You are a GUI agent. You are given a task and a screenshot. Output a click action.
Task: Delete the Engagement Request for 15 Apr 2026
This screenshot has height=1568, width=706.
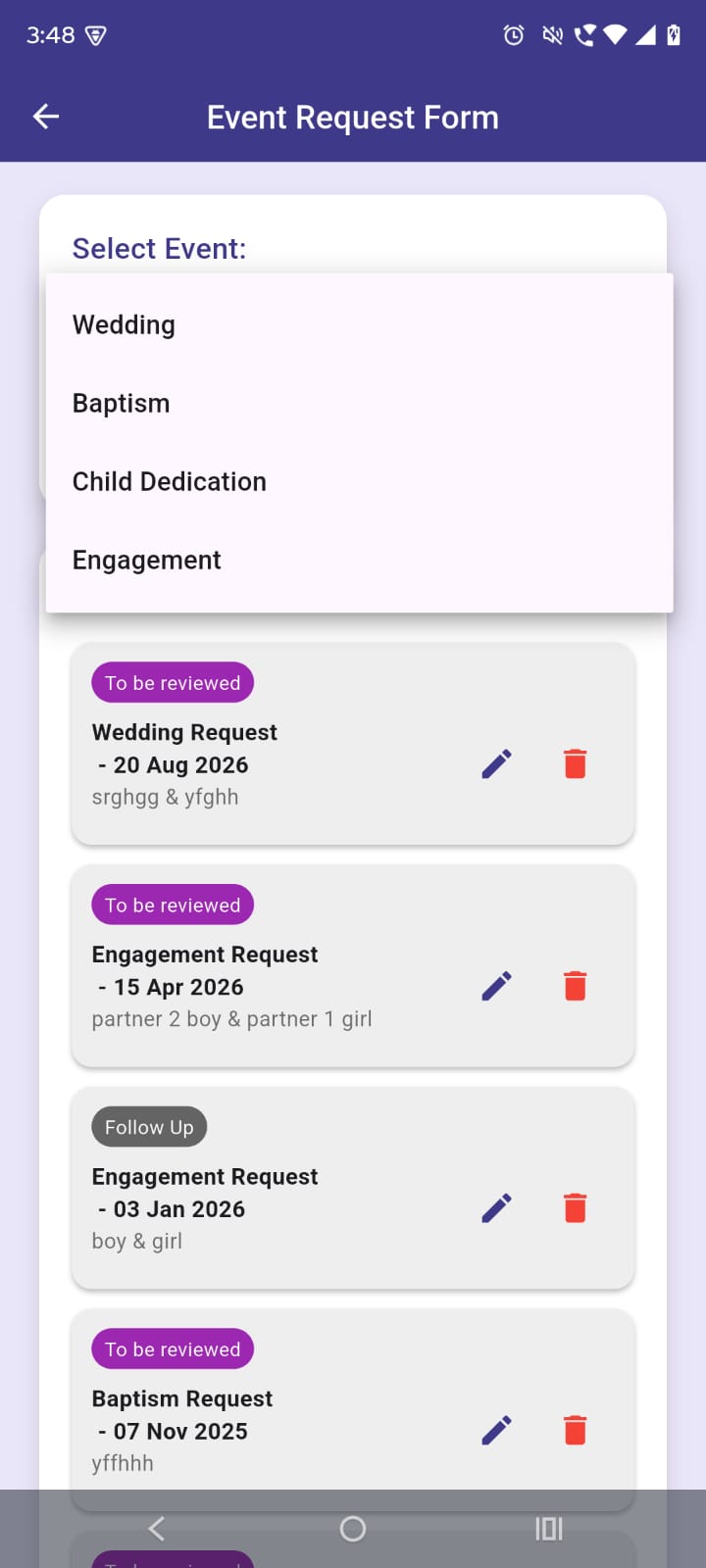tap(576, 986)
